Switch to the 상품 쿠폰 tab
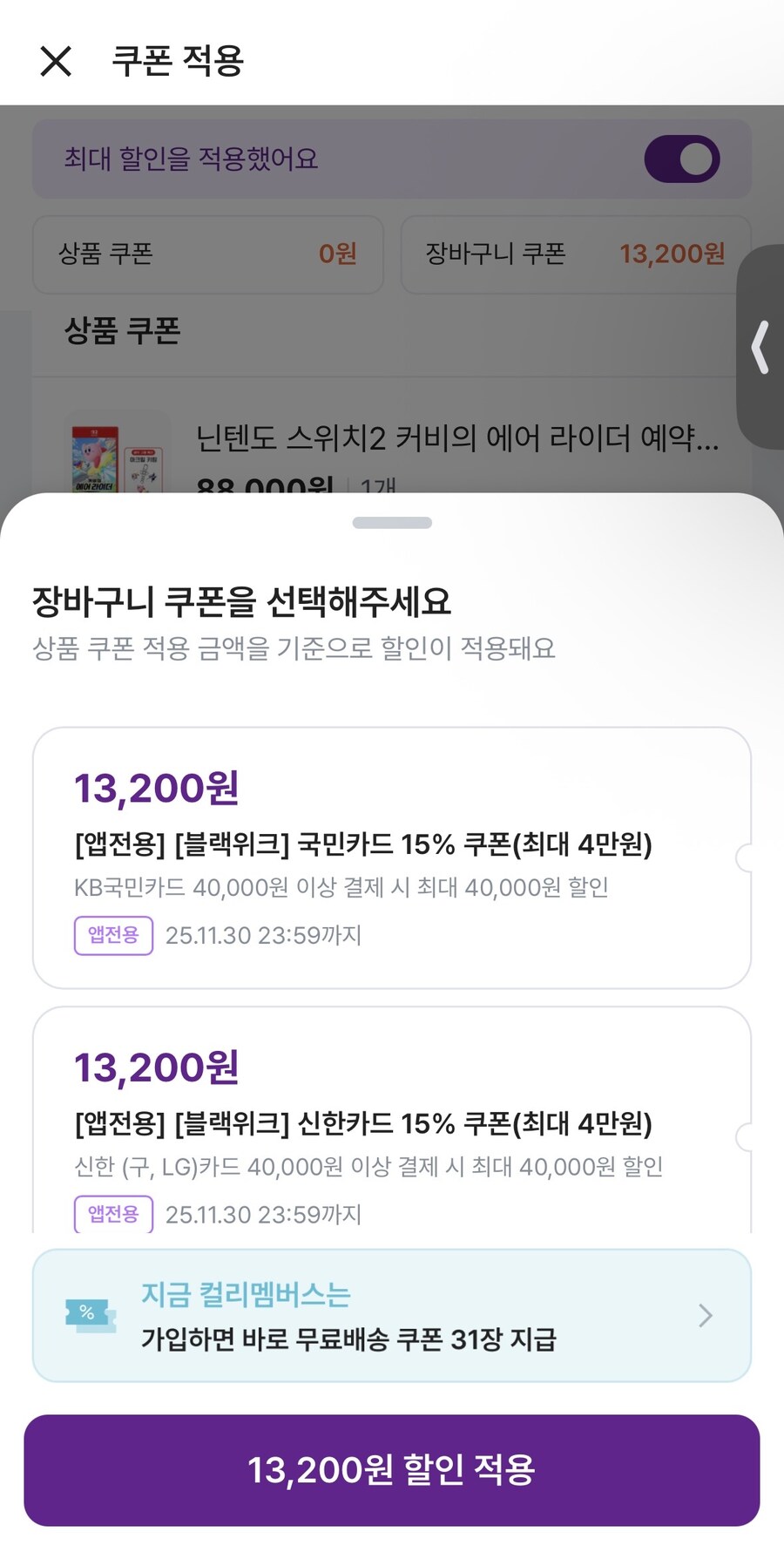The image size is (784, 1559). 207,254
